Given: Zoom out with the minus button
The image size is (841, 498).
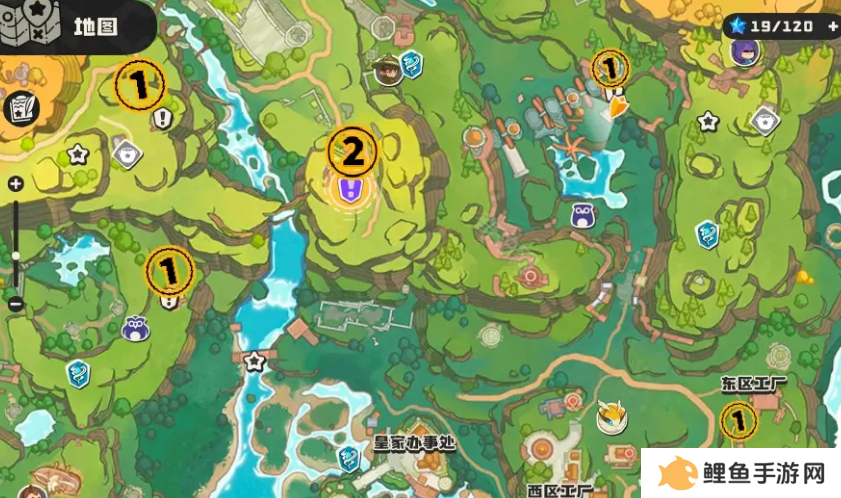Looking at the screenshot, I should point(15,303).
